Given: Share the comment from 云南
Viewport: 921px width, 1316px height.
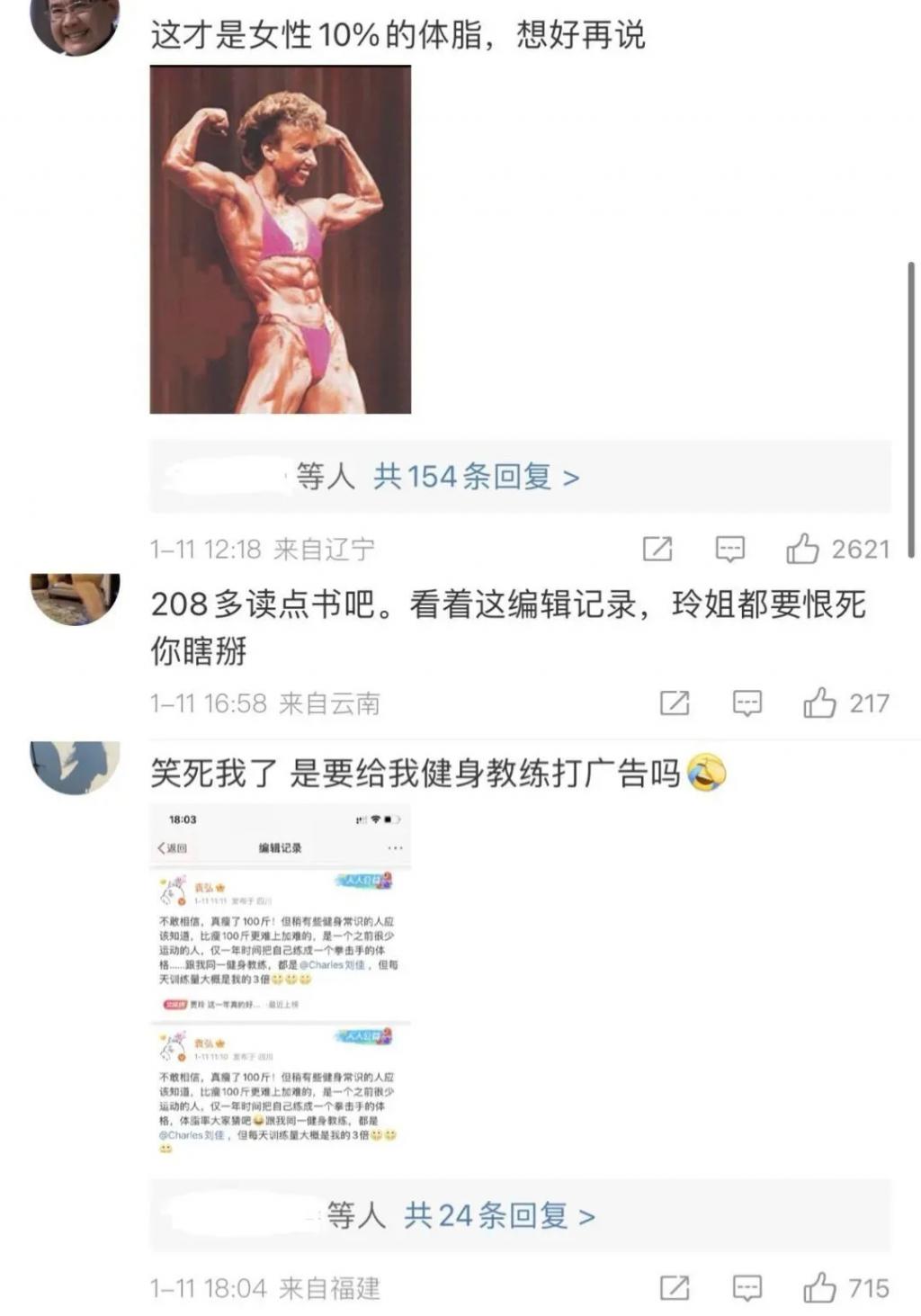Looking at the screenshot, I should point(675,703).
